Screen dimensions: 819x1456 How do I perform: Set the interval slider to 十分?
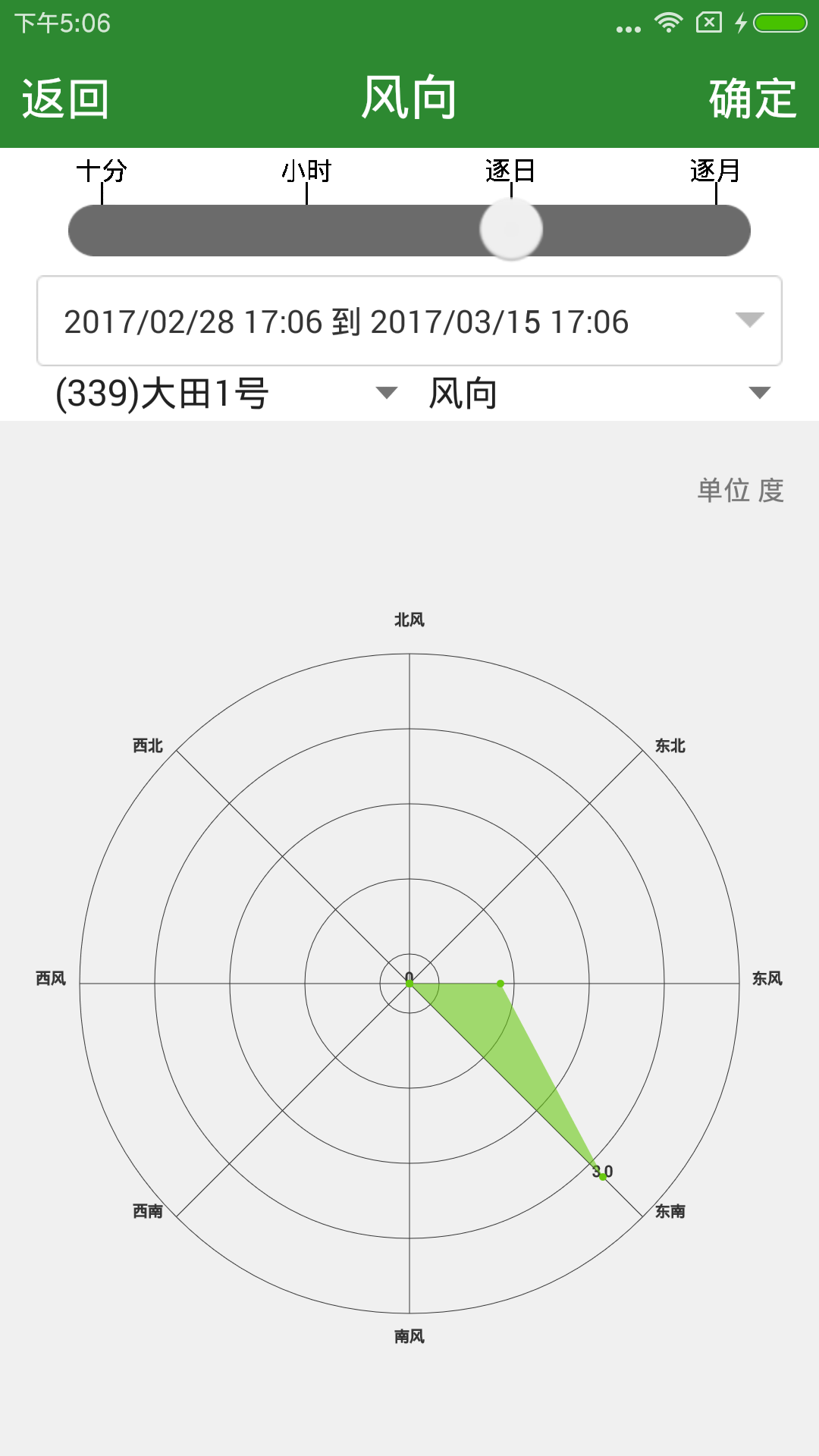(x=102, y=230)
